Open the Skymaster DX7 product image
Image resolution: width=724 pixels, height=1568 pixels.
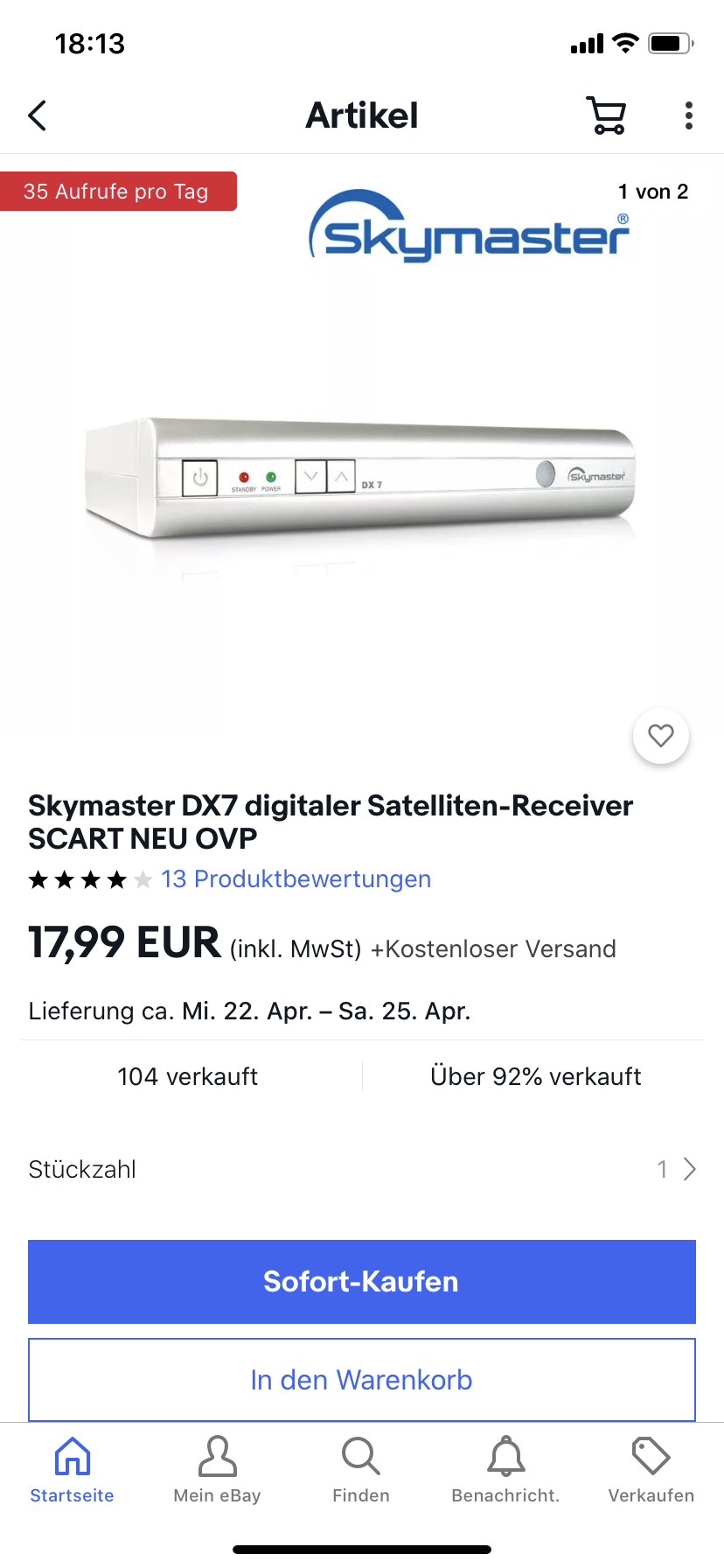360,477
